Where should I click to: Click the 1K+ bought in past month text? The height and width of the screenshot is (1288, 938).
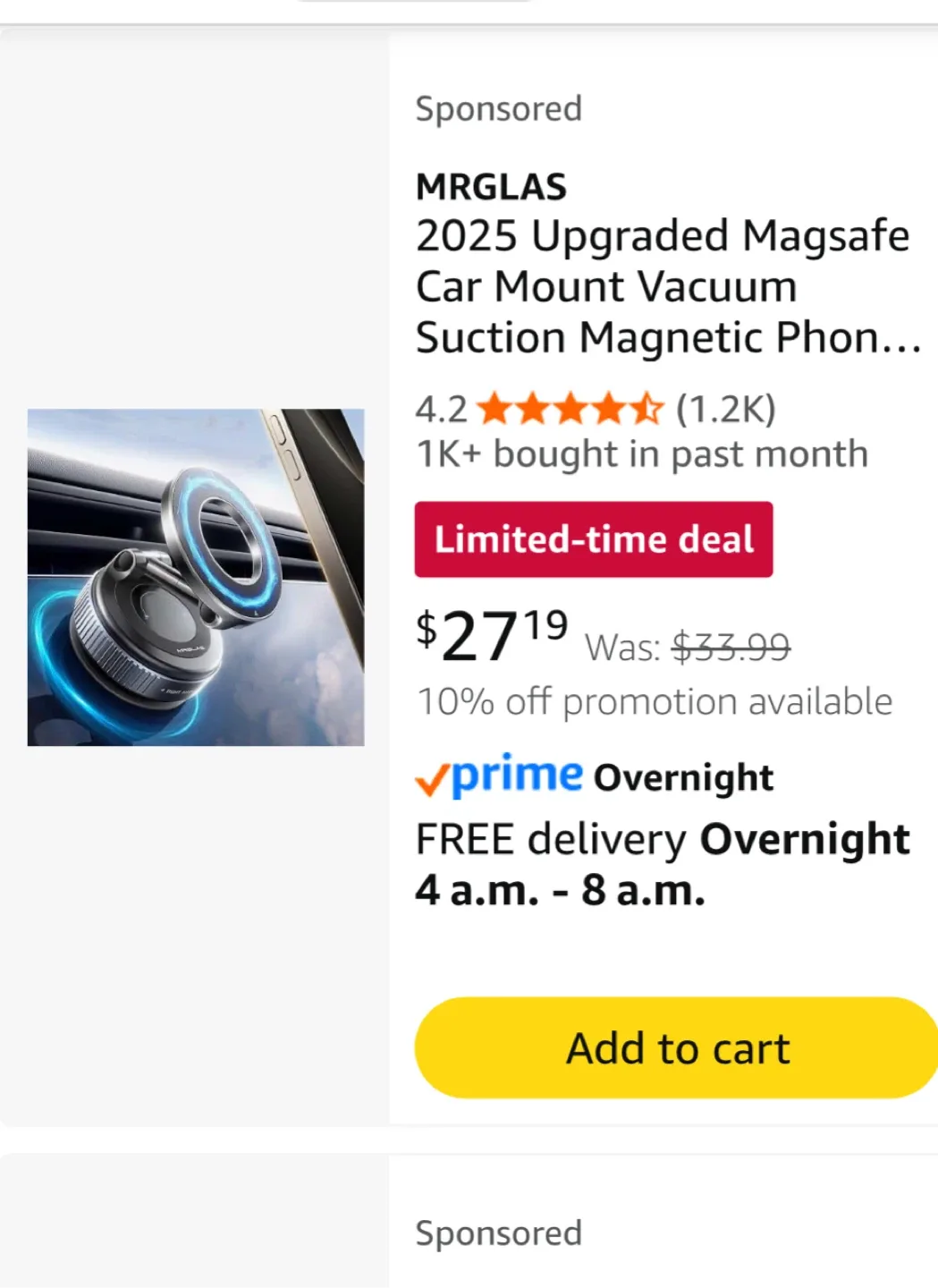641,453
